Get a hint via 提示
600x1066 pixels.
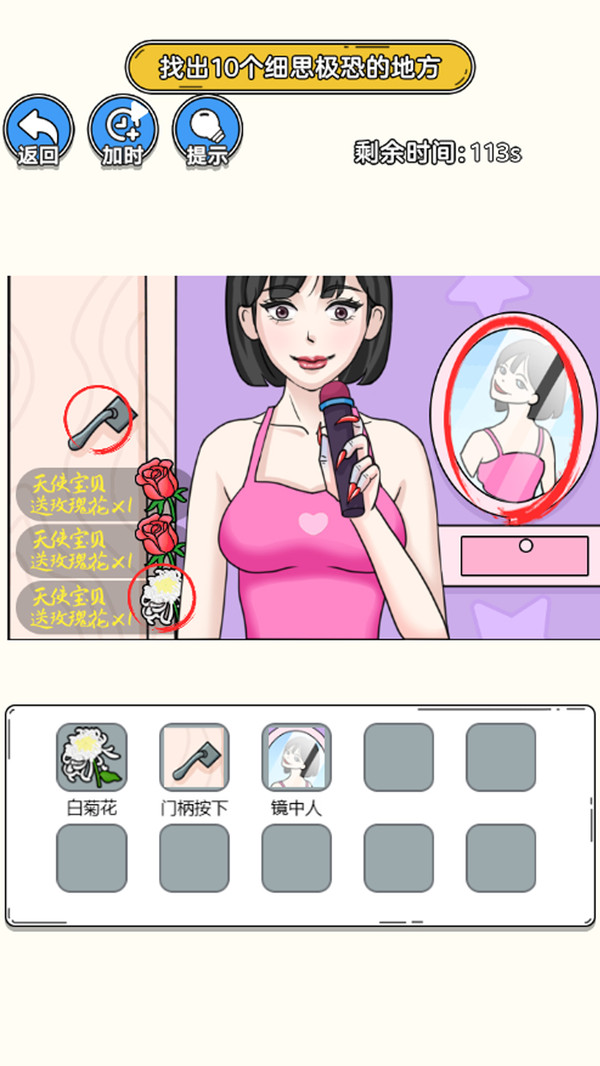pyautogui.click(x=207, y=130)
